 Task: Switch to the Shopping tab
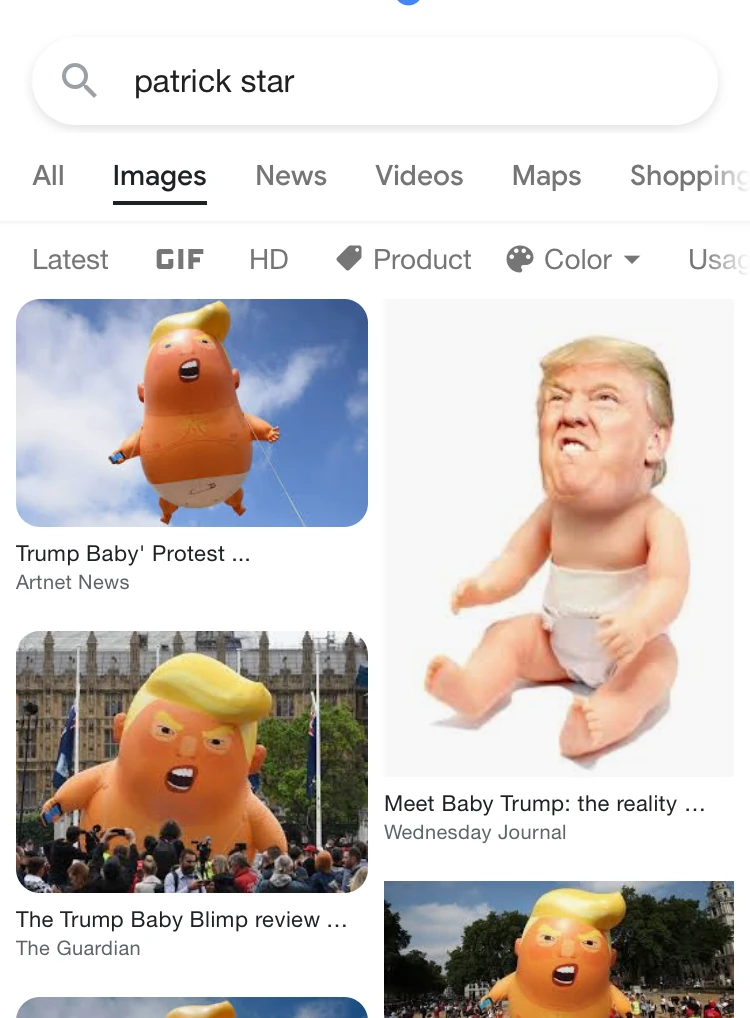[x=688, y=176]
